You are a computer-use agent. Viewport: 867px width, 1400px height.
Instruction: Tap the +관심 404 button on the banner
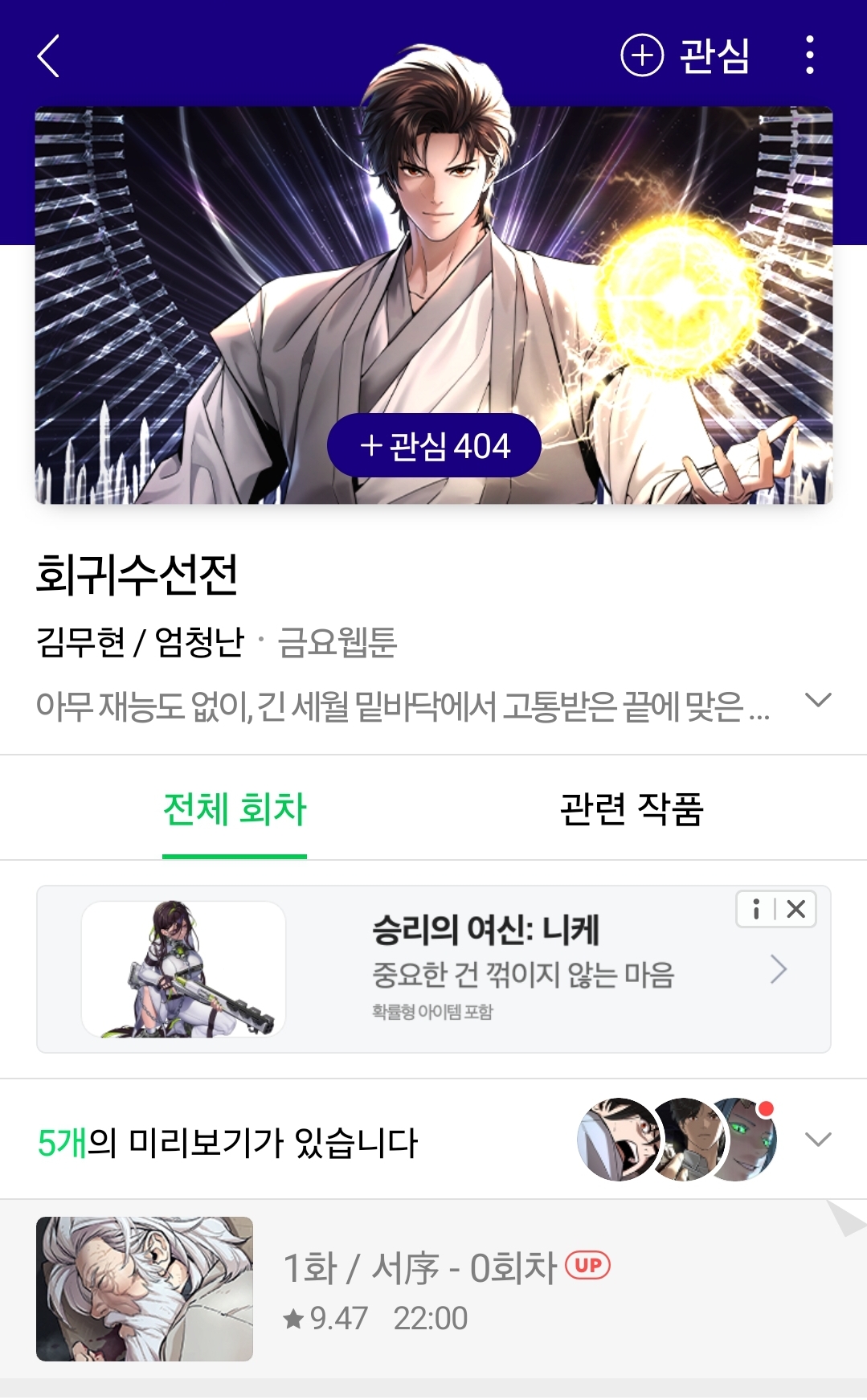coord(434,446)
